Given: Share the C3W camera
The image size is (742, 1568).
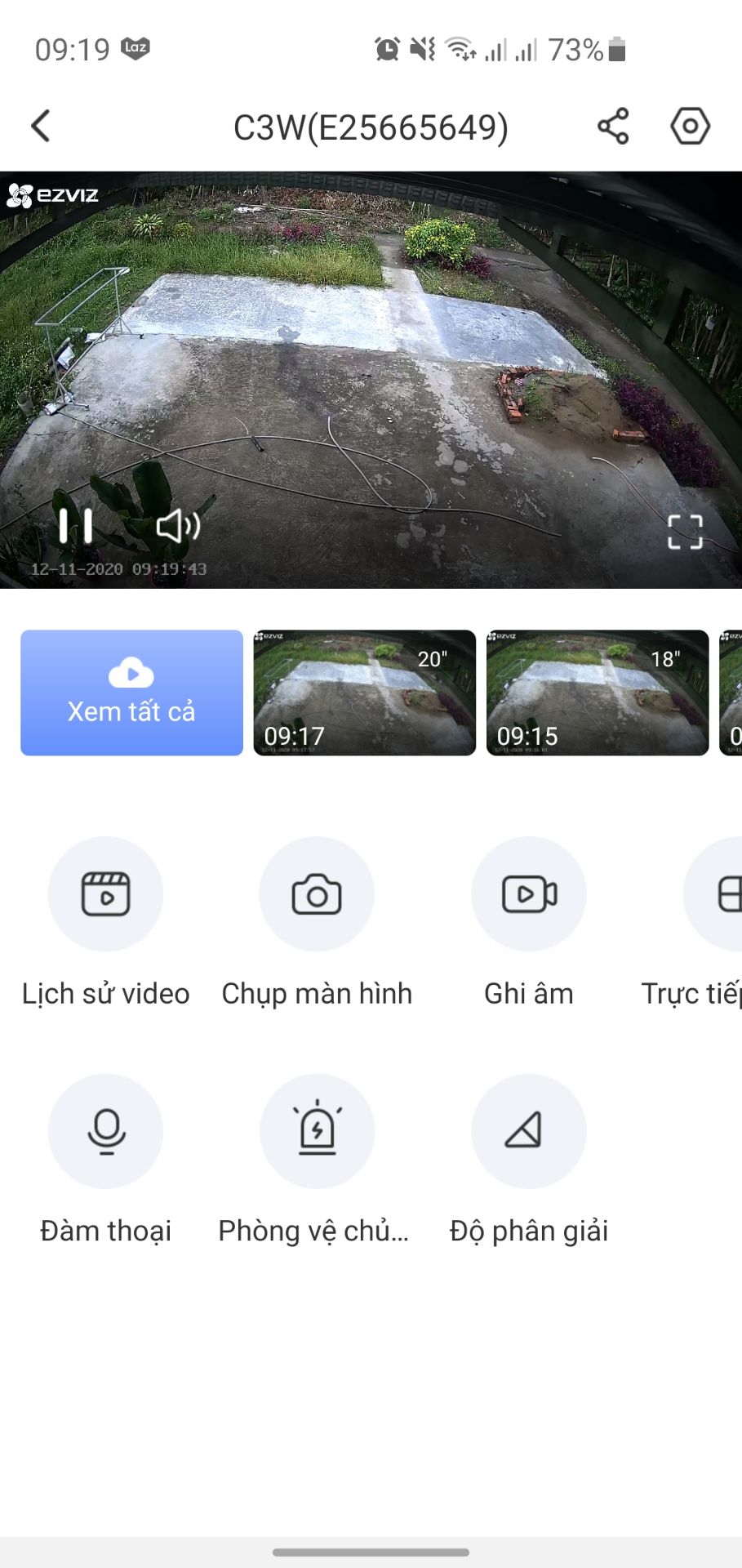Looking at the screenshot, I should click(x=613, y=127).
